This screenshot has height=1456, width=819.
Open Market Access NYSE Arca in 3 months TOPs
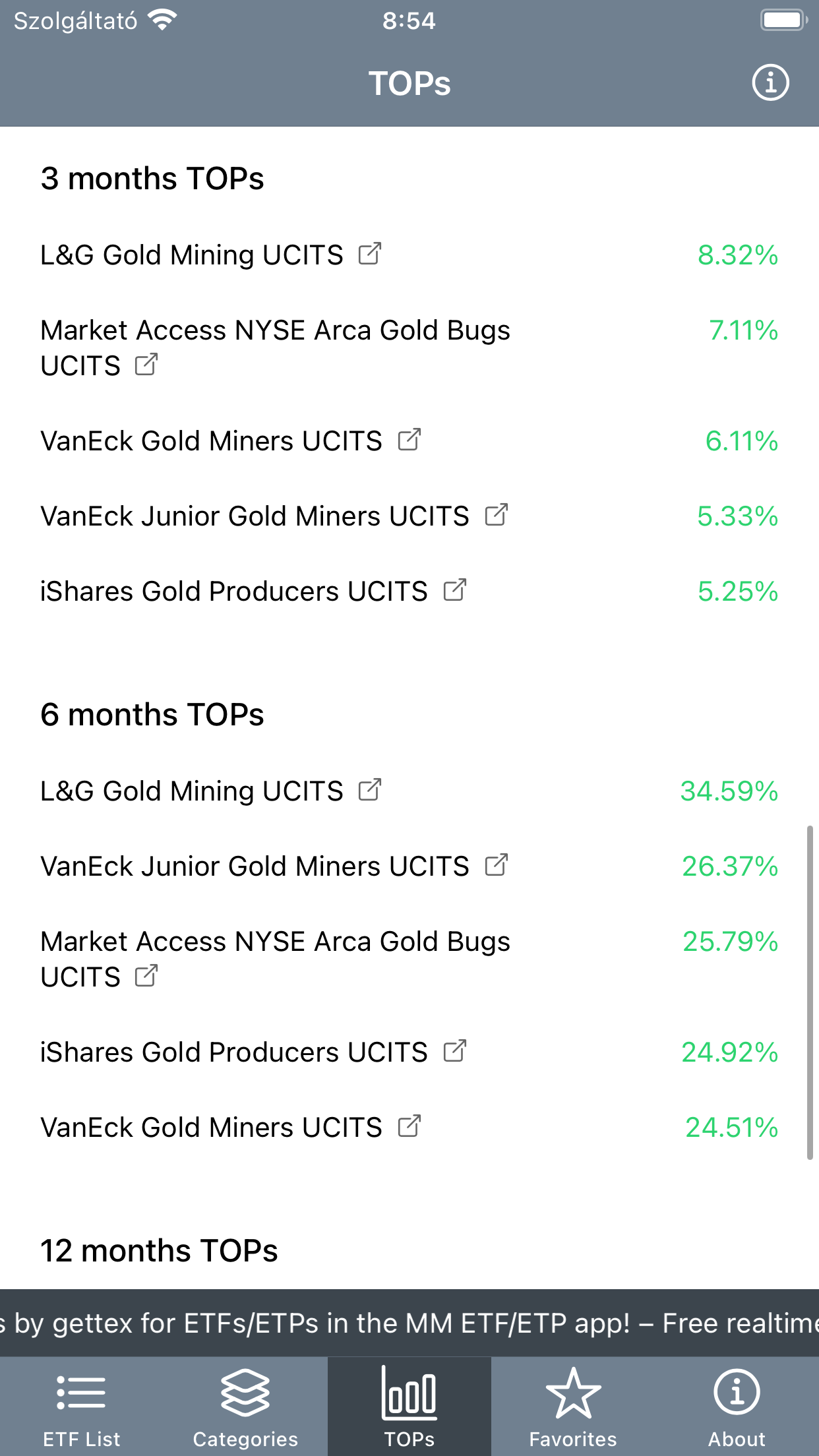click(409, 348)
